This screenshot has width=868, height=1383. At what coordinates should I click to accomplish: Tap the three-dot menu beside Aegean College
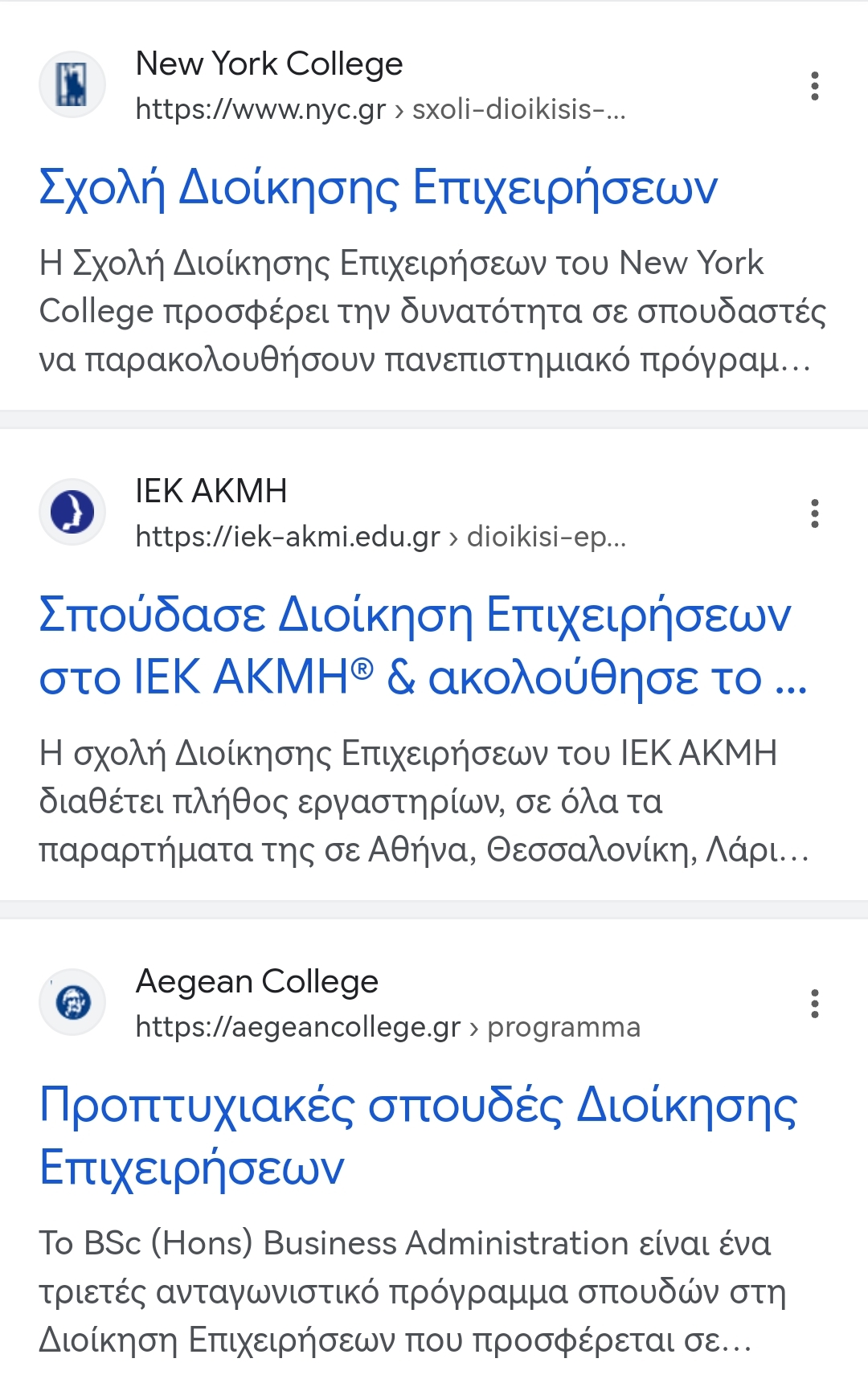[x=814, y=1004]
